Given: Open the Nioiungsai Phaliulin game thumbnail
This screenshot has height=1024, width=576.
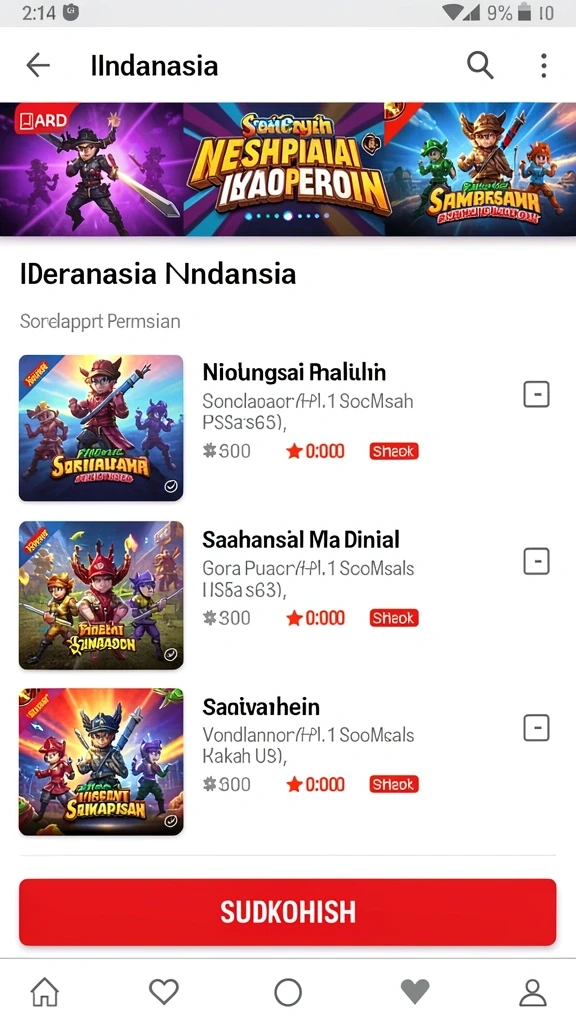Looking at the screenshot, I should 101,428.
